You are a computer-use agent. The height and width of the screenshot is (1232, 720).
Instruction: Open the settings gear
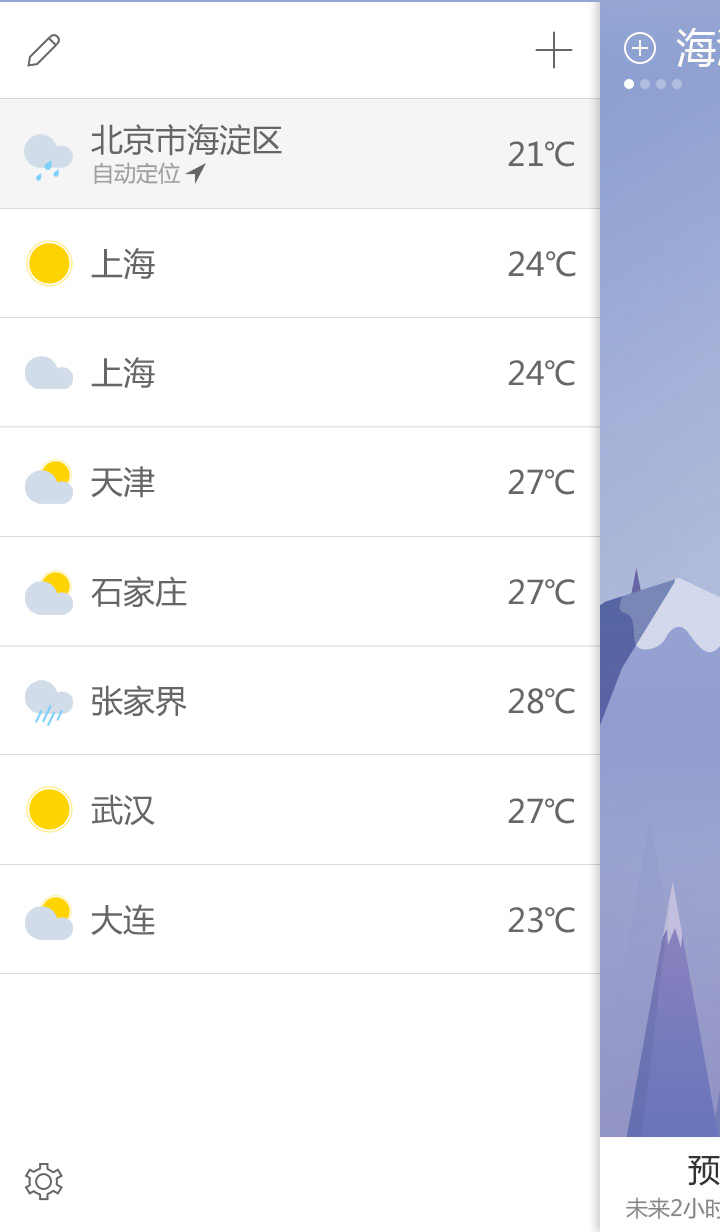click(43, 1181)
